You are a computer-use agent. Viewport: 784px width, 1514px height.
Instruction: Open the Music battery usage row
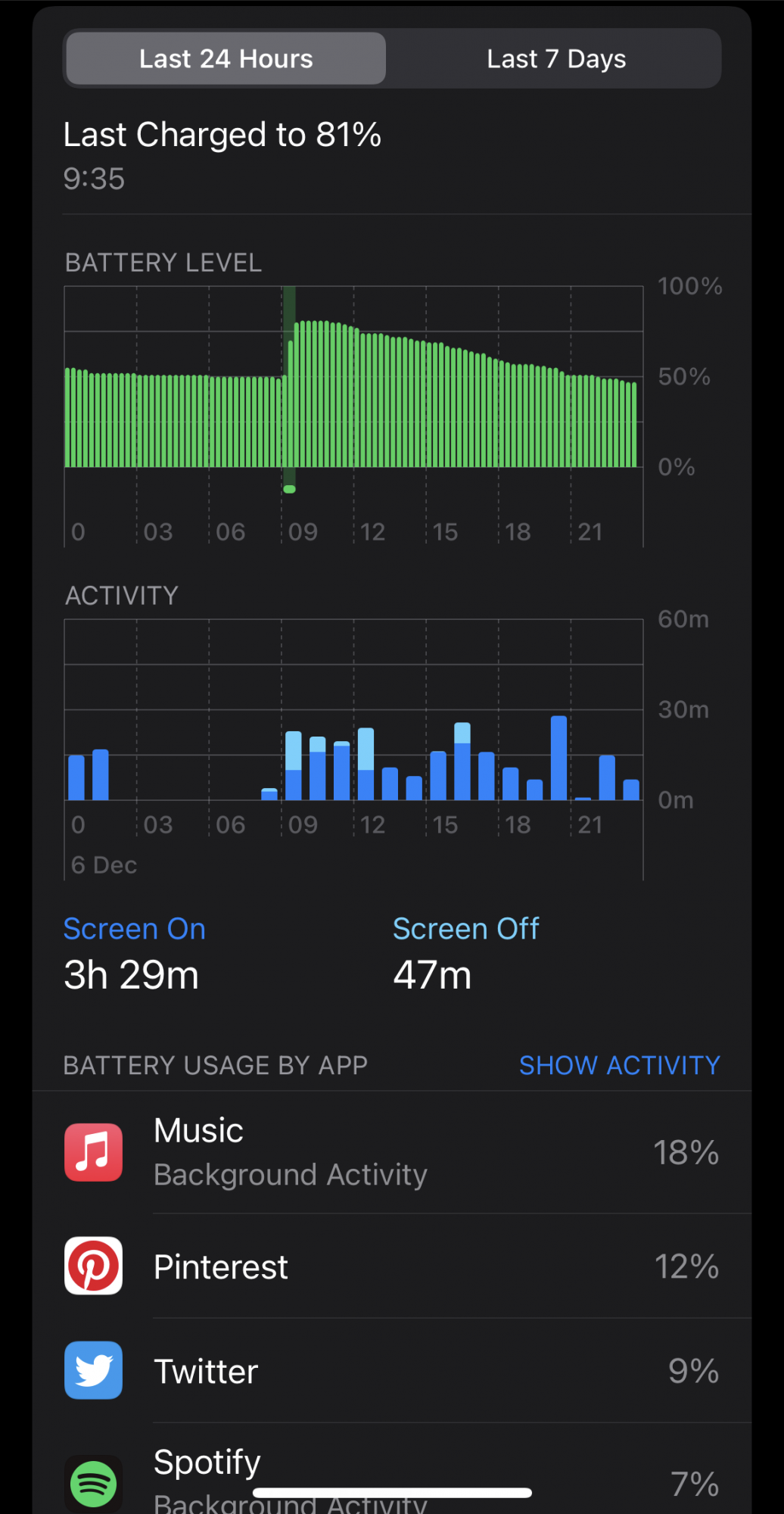391,1152
